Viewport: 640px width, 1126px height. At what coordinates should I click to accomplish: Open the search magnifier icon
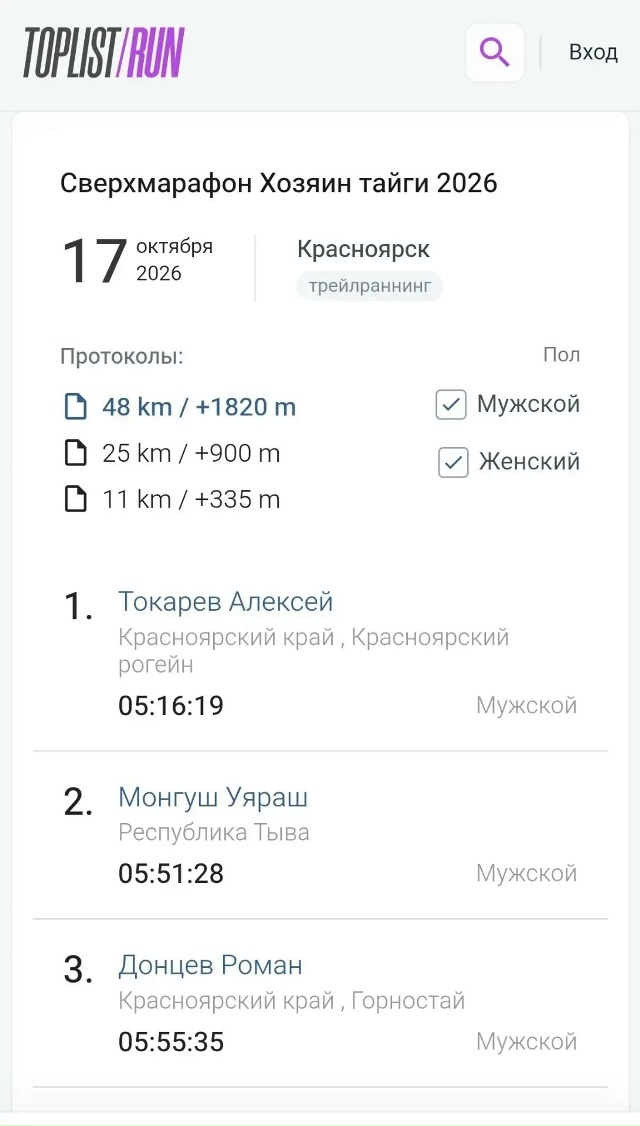coord(495,52)
